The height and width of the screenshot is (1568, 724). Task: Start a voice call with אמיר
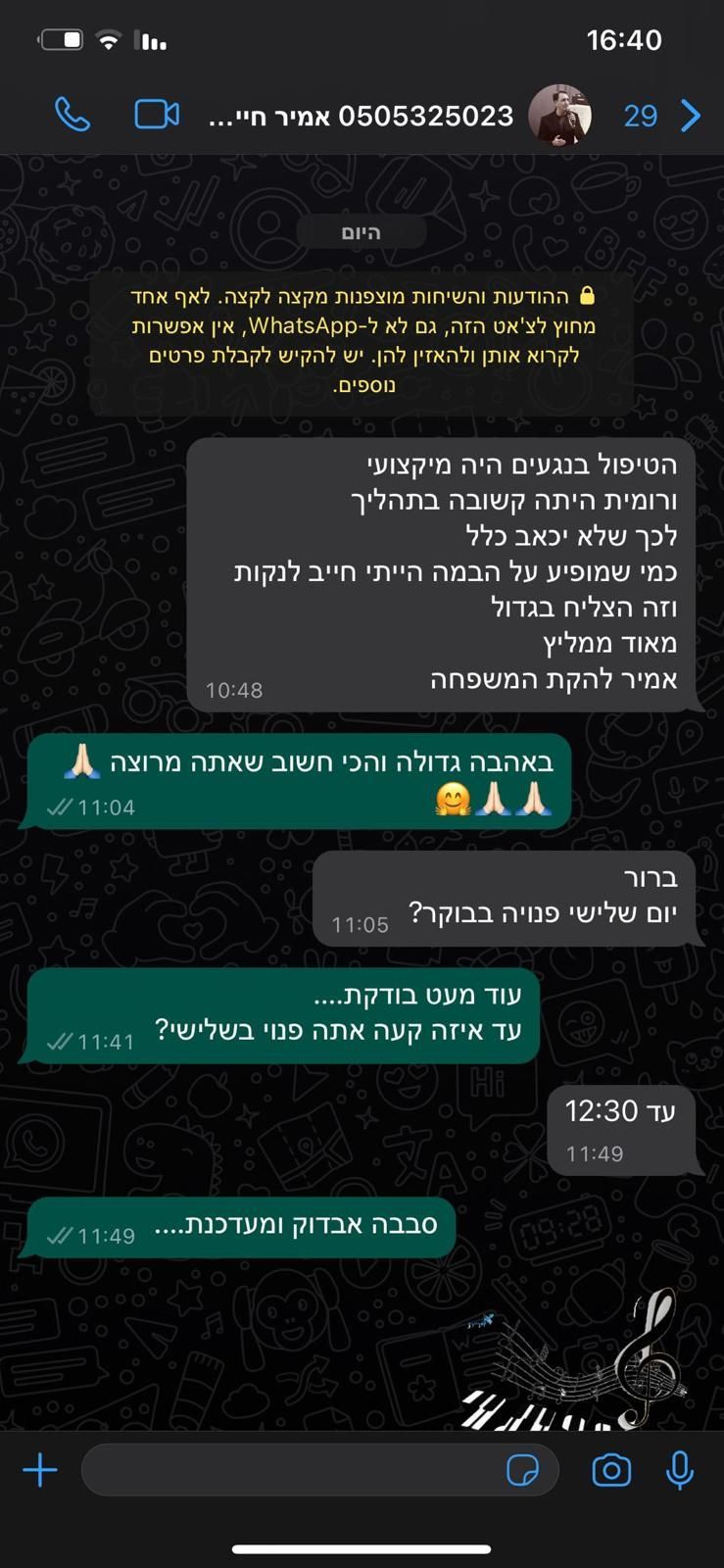[x=72, y=116]
